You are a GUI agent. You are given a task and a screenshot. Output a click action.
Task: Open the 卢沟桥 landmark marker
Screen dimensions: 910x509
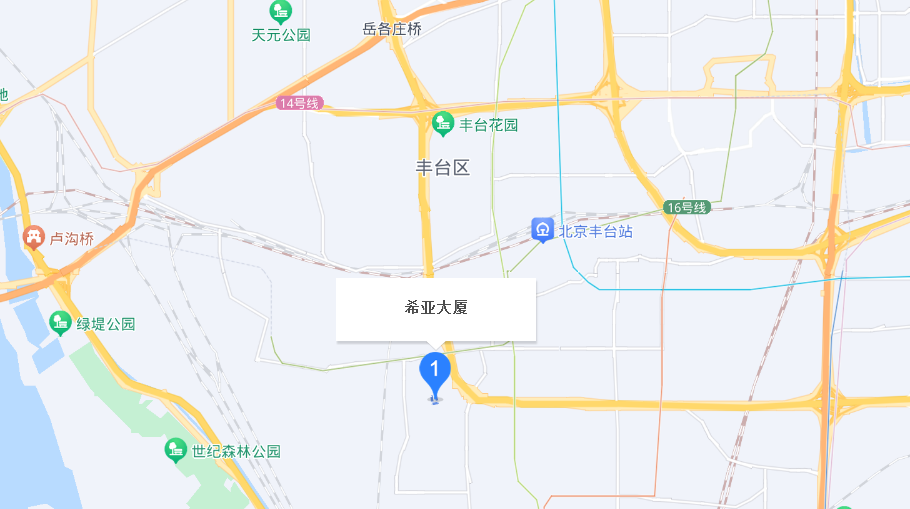35,238
